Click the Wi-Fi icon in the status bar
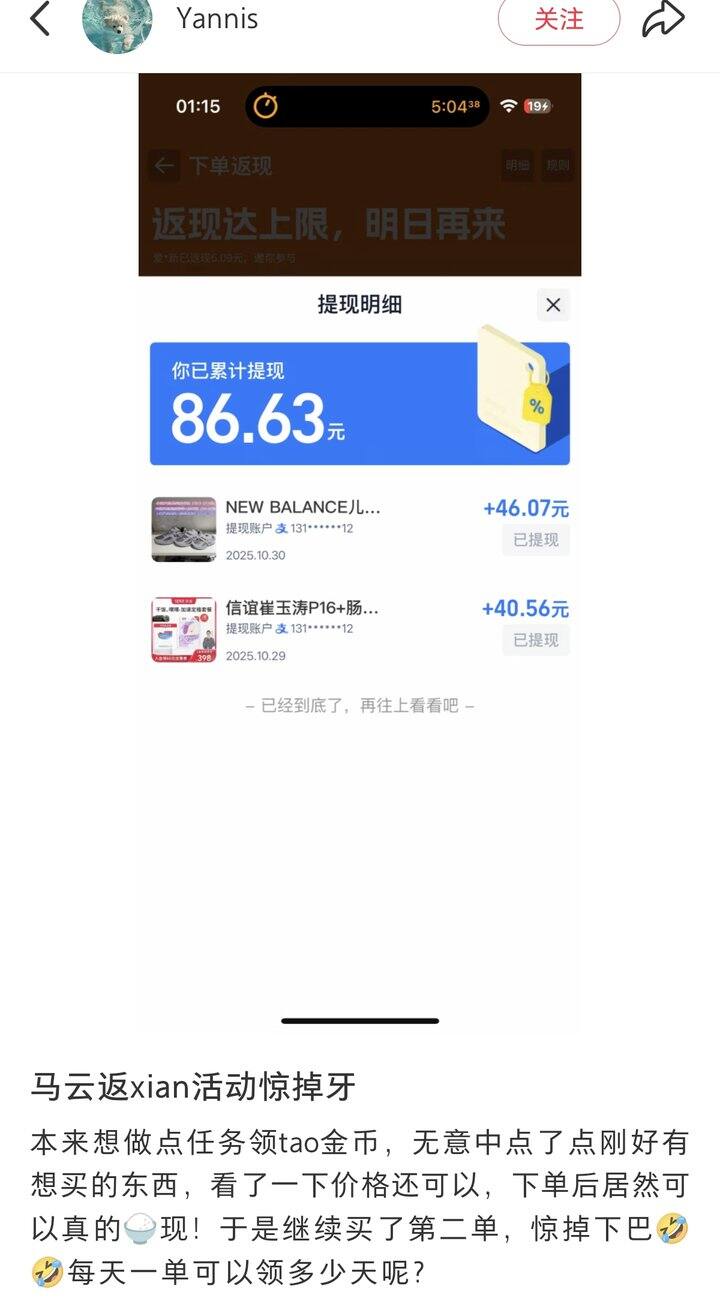The height and width of the screenshot is (1313, 720). pyautogui.click(x=510, y=105)
